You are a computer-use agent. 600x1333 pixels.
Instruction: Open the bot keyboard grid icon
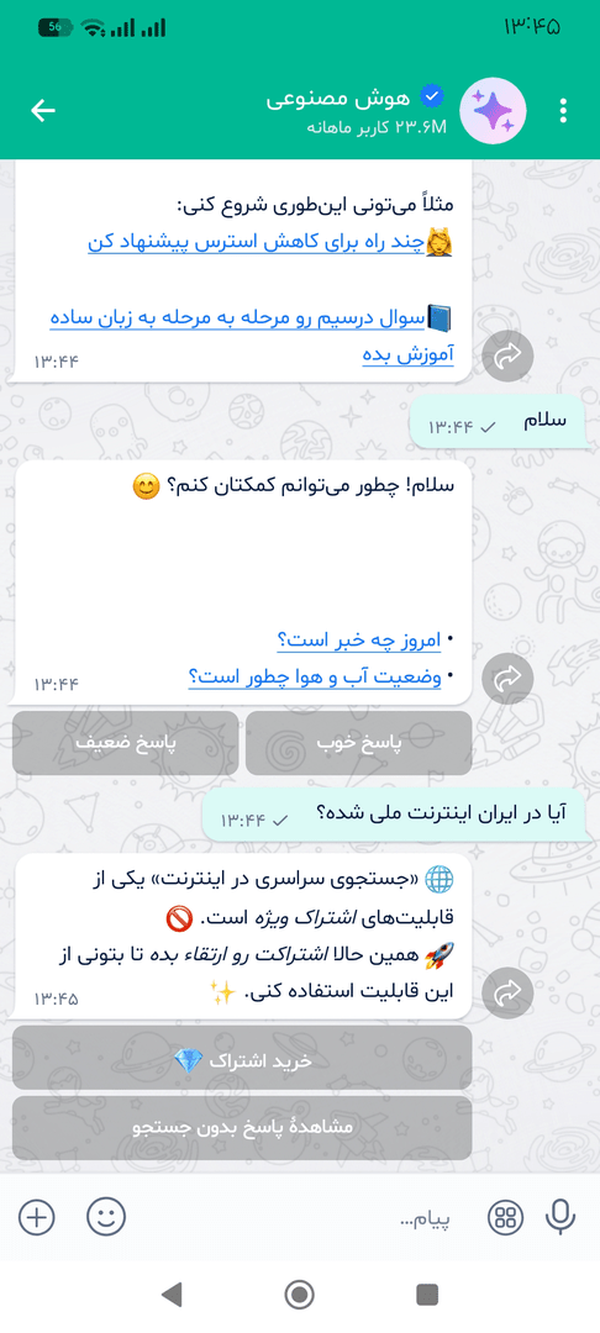pyautogui.click(x=506, y=1217)
